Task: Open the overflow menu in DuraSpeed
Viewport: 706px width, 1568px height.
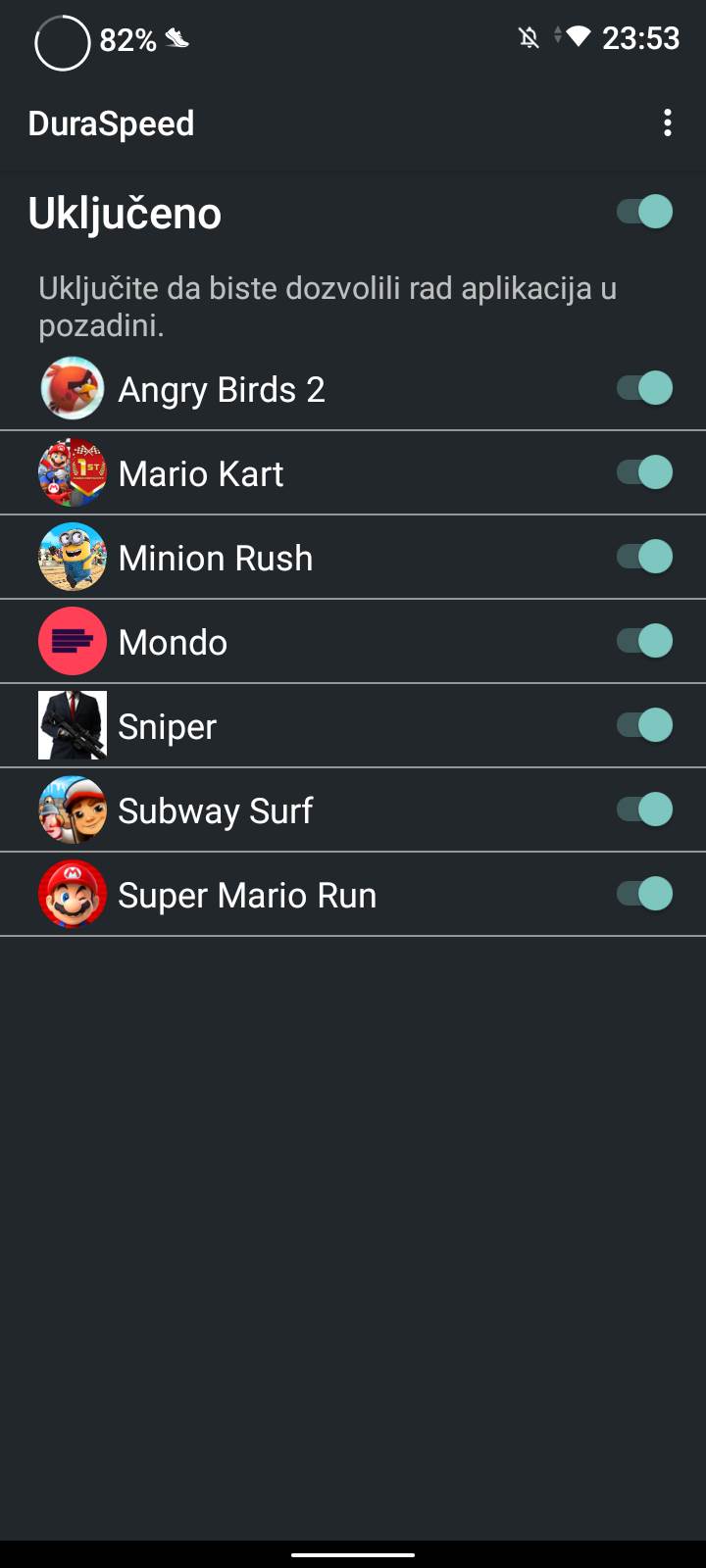Action: pyautogui.click(x=667, y=122)
